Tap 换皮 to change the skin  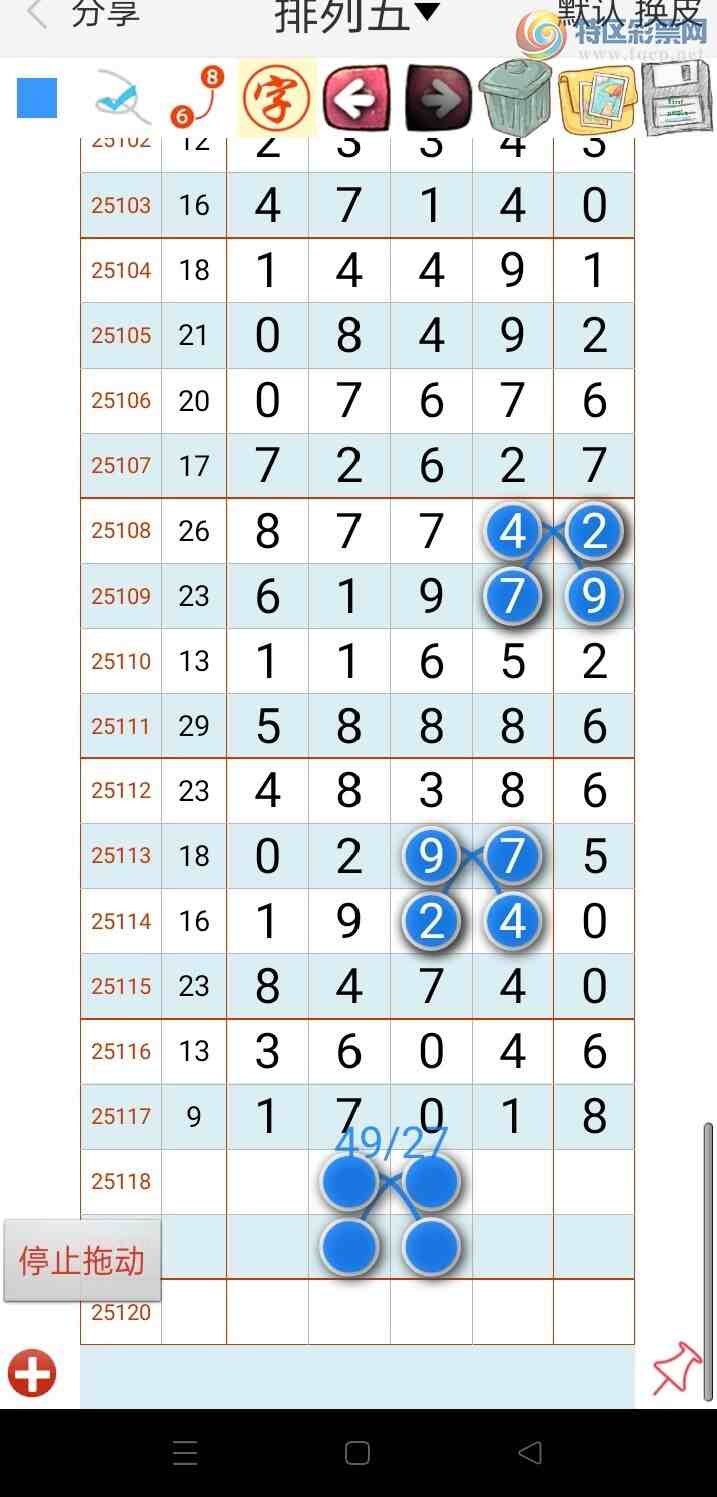pos(668,13)
